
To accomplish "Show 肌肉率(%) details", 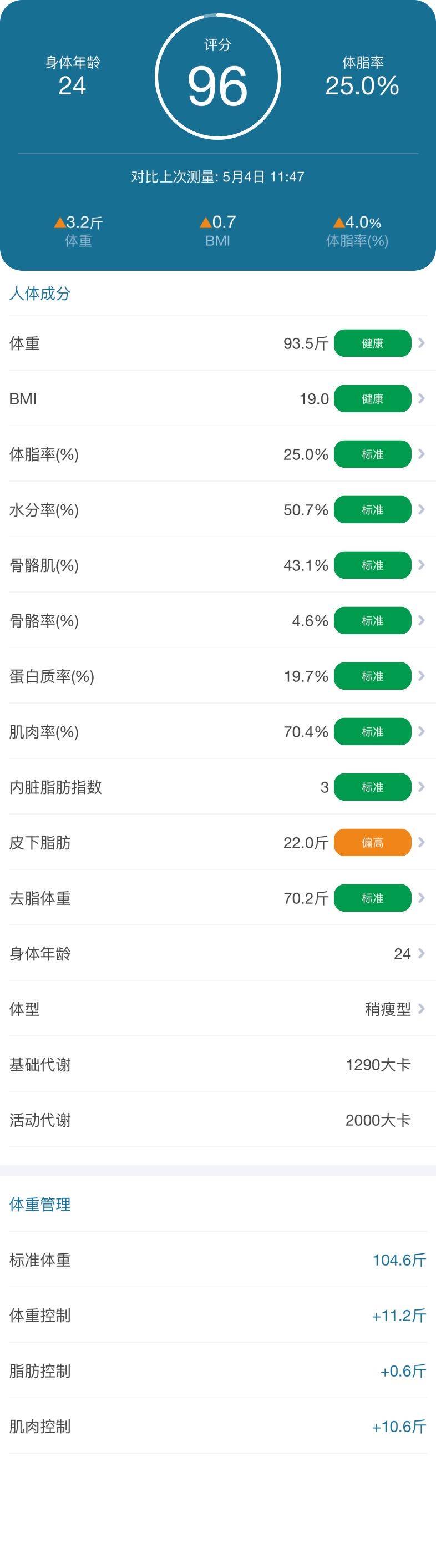I will (x=217, y=731).
